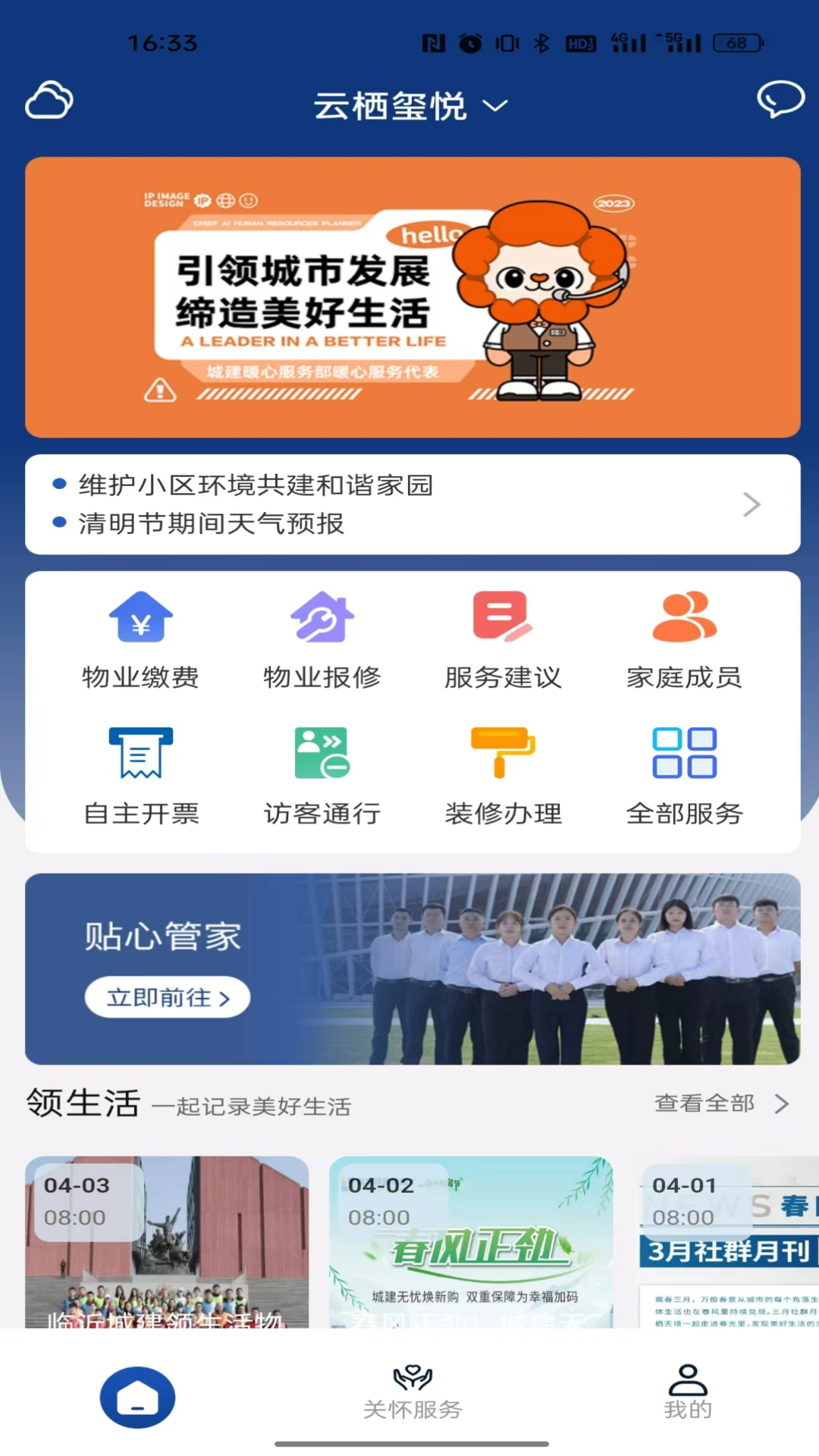Open the orange 引领城市发展 banner

(413, 297)
